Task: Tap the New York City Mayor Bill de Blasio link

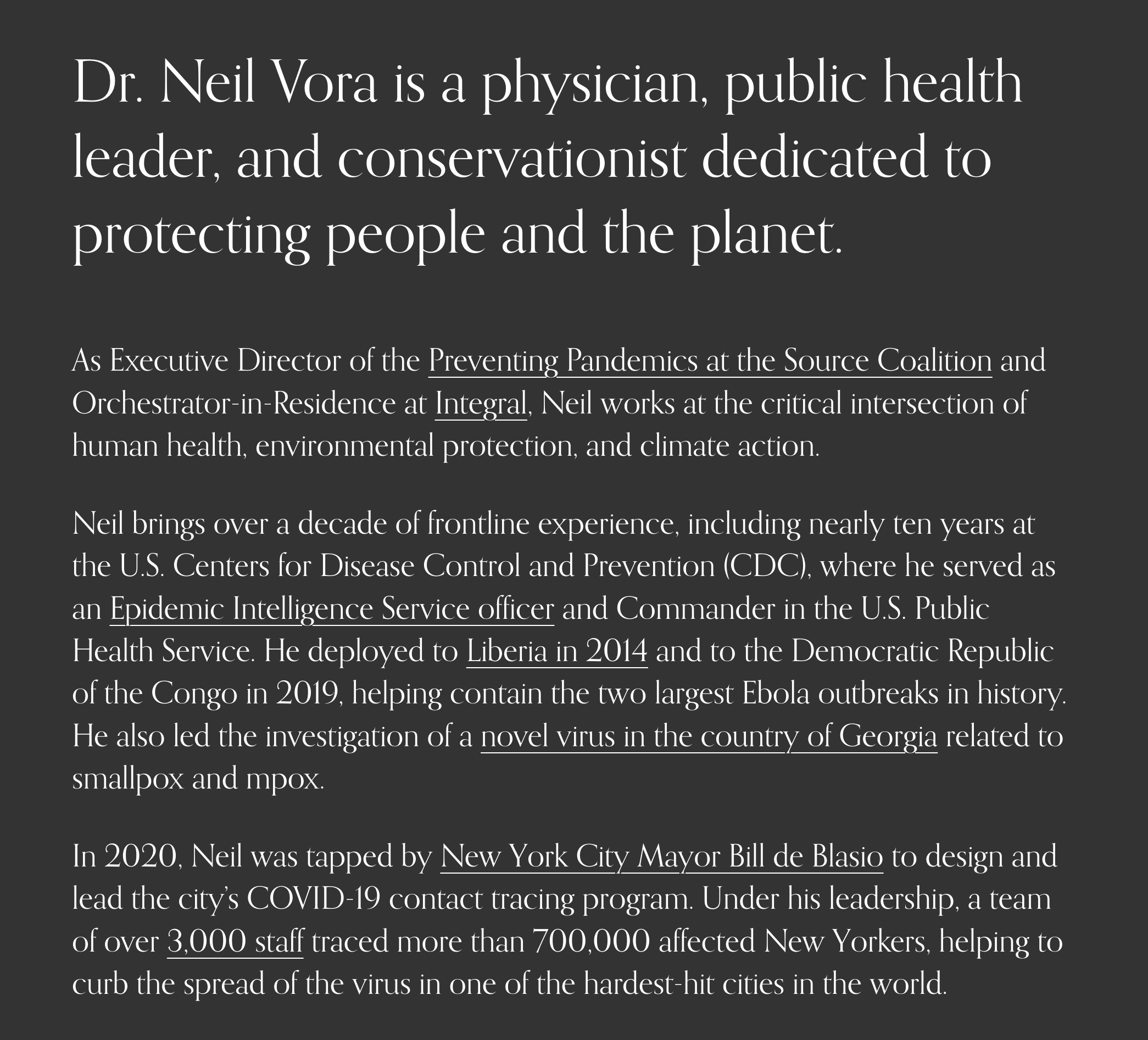Action: (662, 856)
